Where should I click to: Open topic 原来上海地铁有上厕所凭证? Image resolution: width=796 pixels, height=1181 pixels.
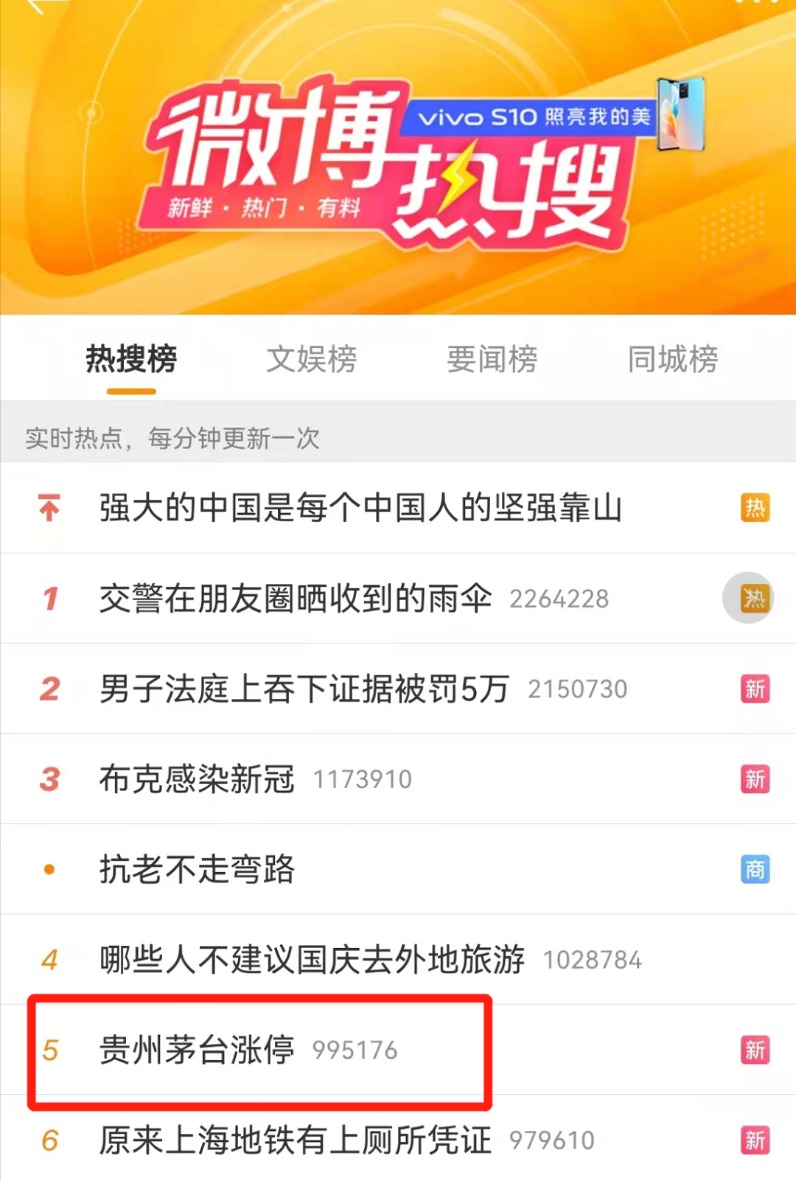tap(296, 1140)
